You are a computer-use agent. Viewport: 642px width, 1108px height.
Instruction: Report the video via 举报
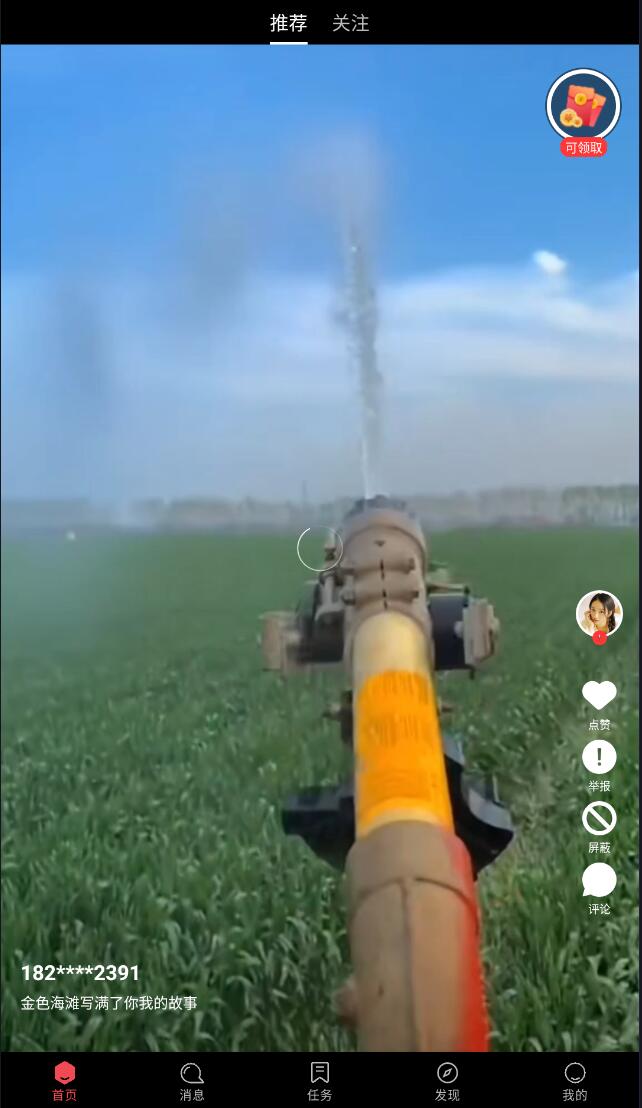coord(599,759)
